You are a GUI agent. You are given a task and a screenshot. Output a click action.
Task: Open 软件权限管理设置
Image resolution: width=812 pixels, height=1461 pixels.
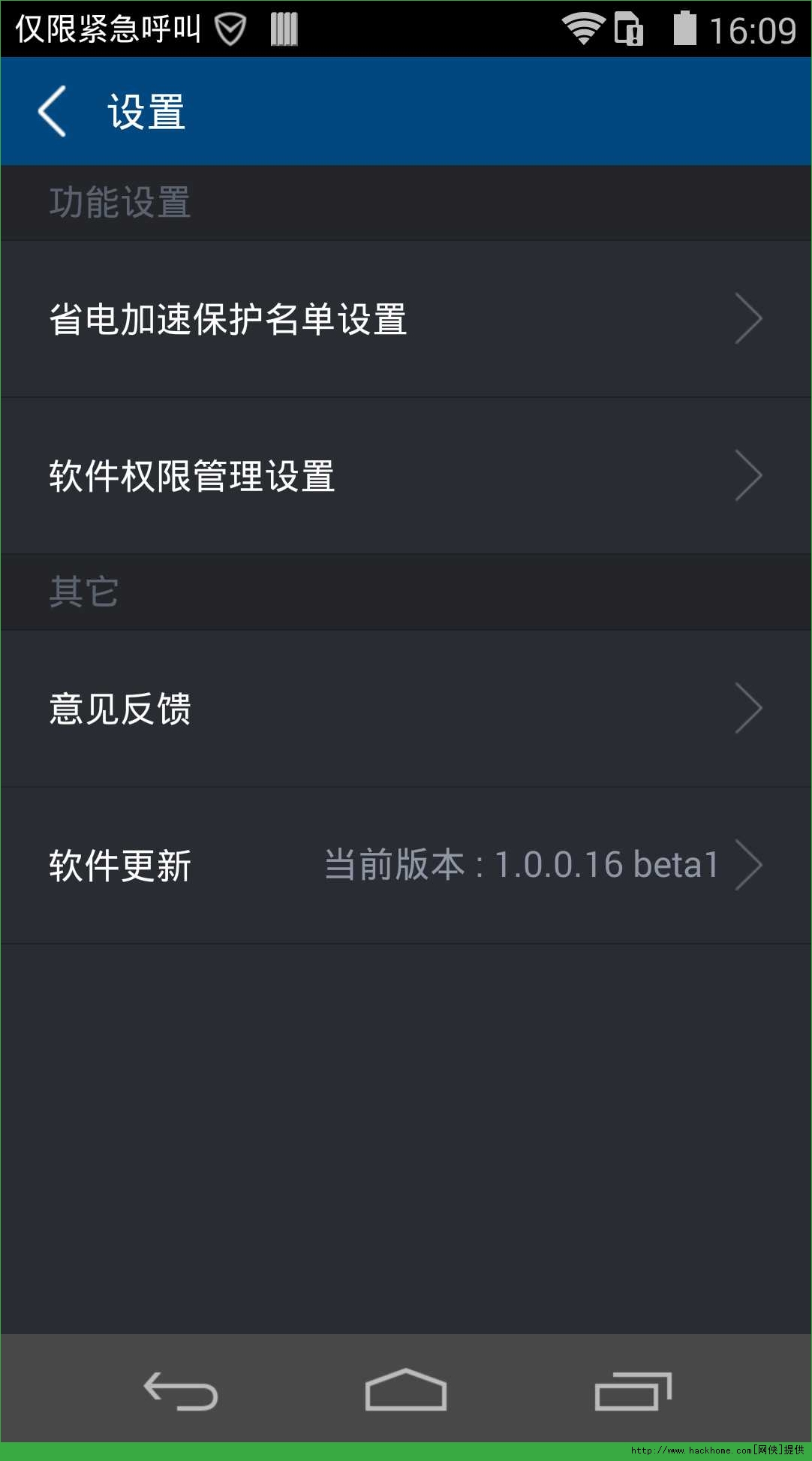tap(405, 476)
